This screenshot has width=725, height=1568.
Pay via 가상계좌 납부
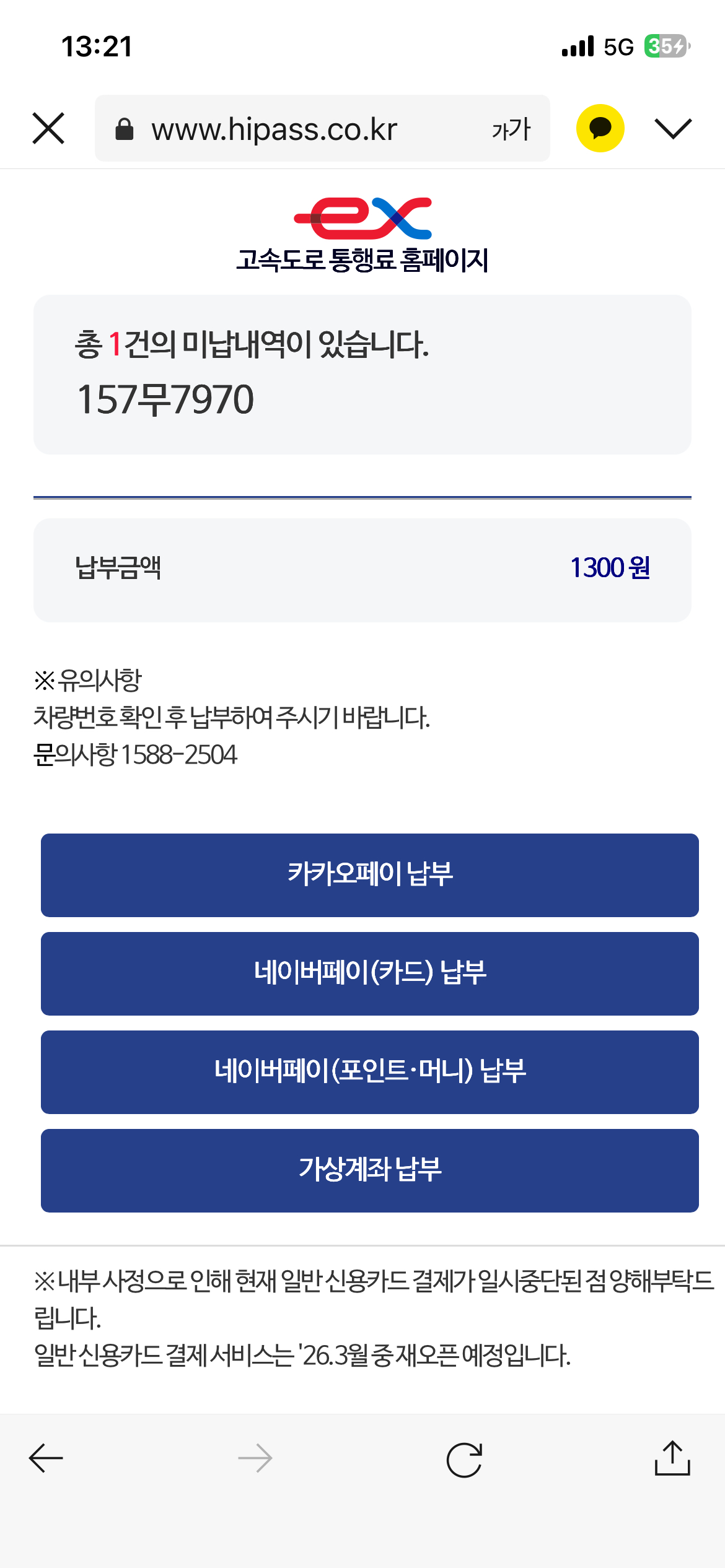(x=370, y=1170)
